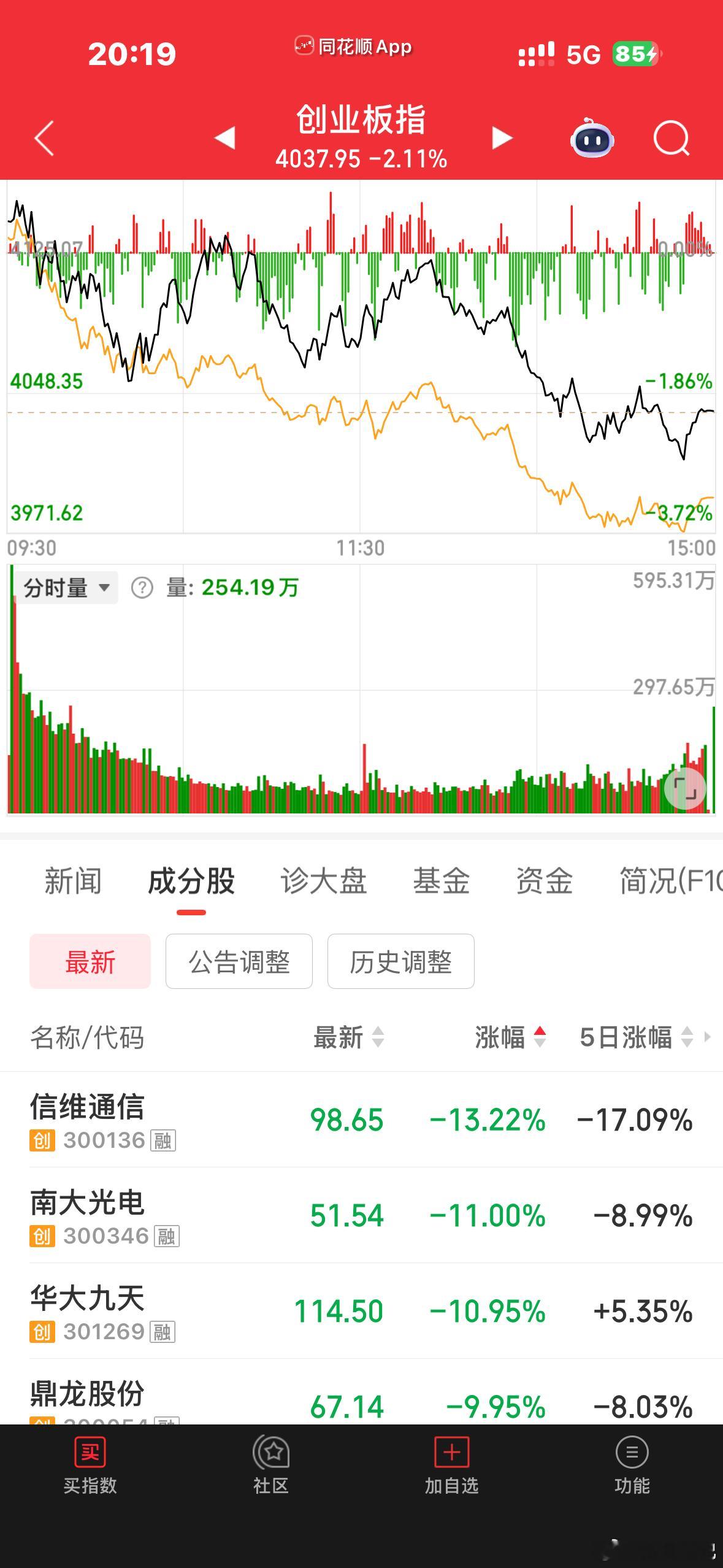Switch to the 资金 tab
This screenshot has height=1568, width=723.
(x=545, y=881)
